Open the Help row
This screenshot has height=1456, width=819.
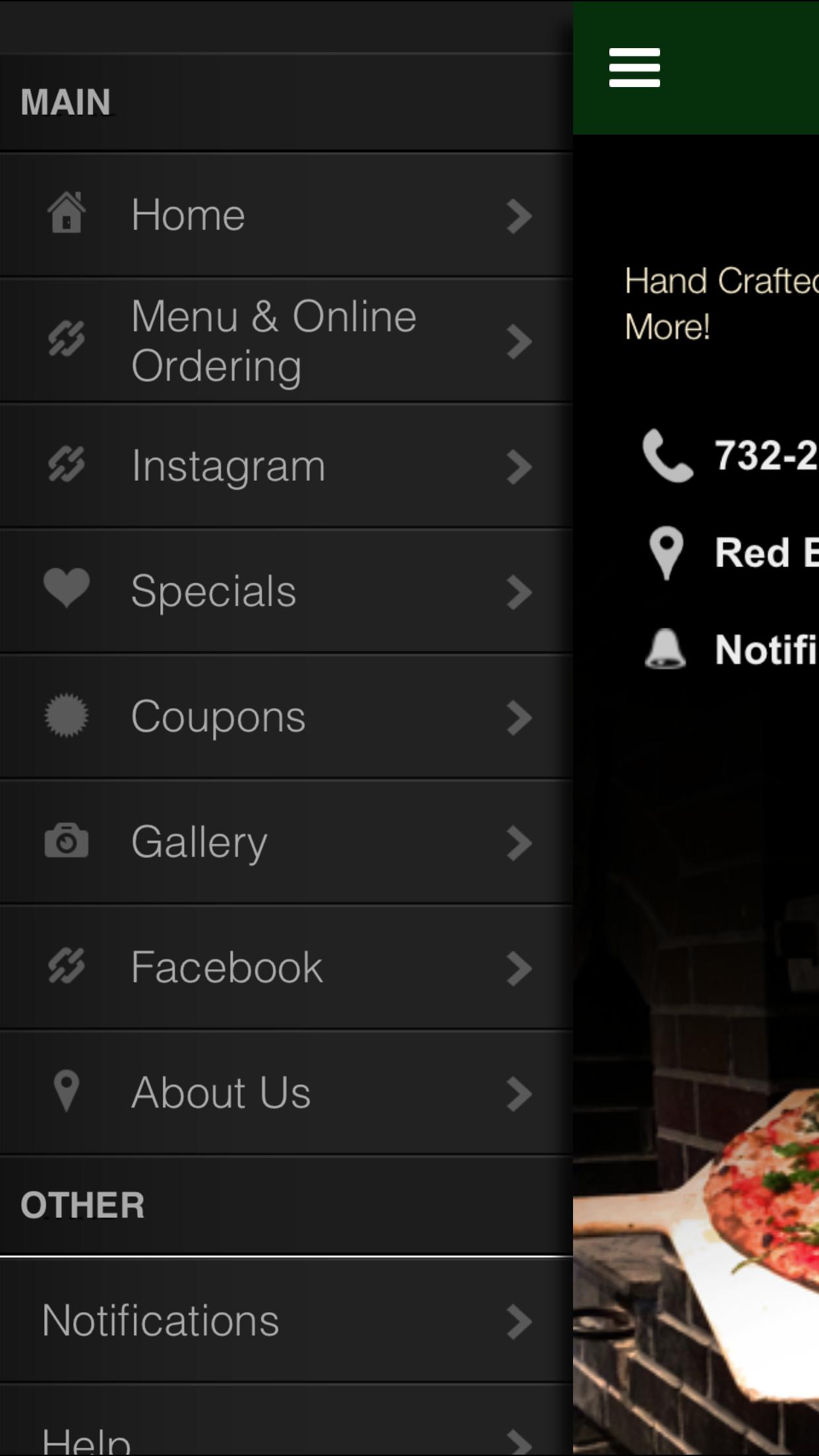coord(286,1438)
